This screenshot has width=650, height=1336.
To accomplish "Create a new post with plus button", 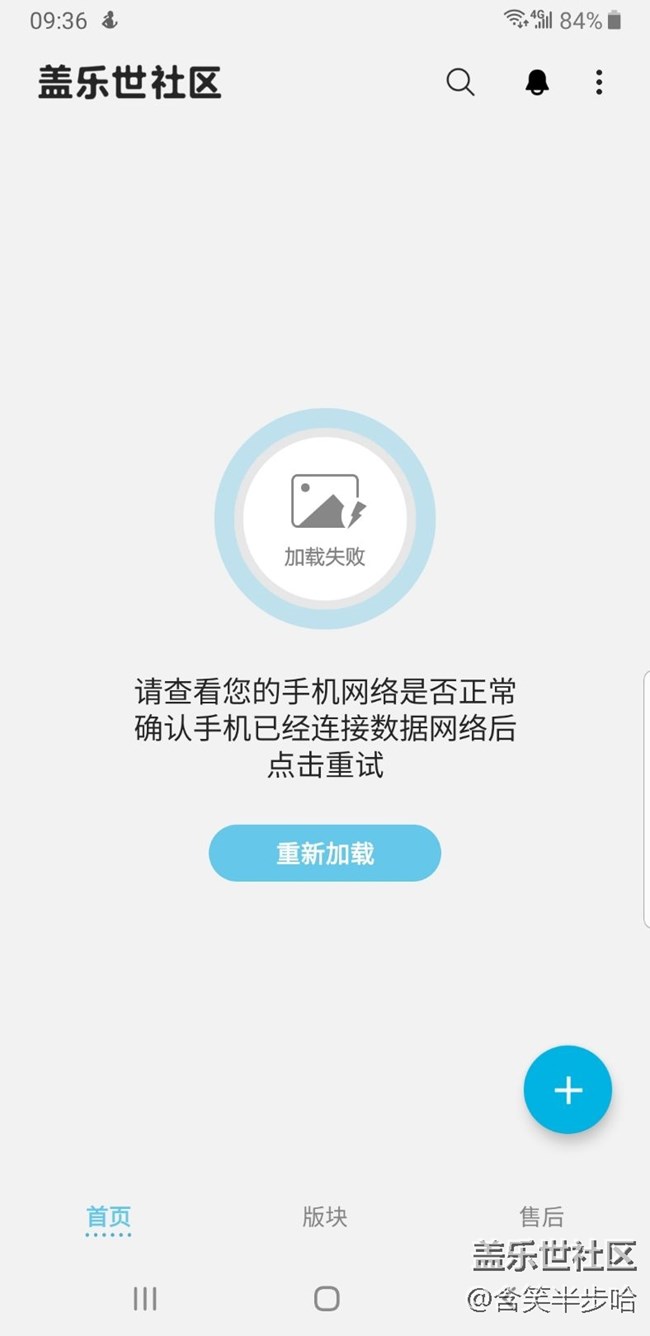I will 567,1090.
